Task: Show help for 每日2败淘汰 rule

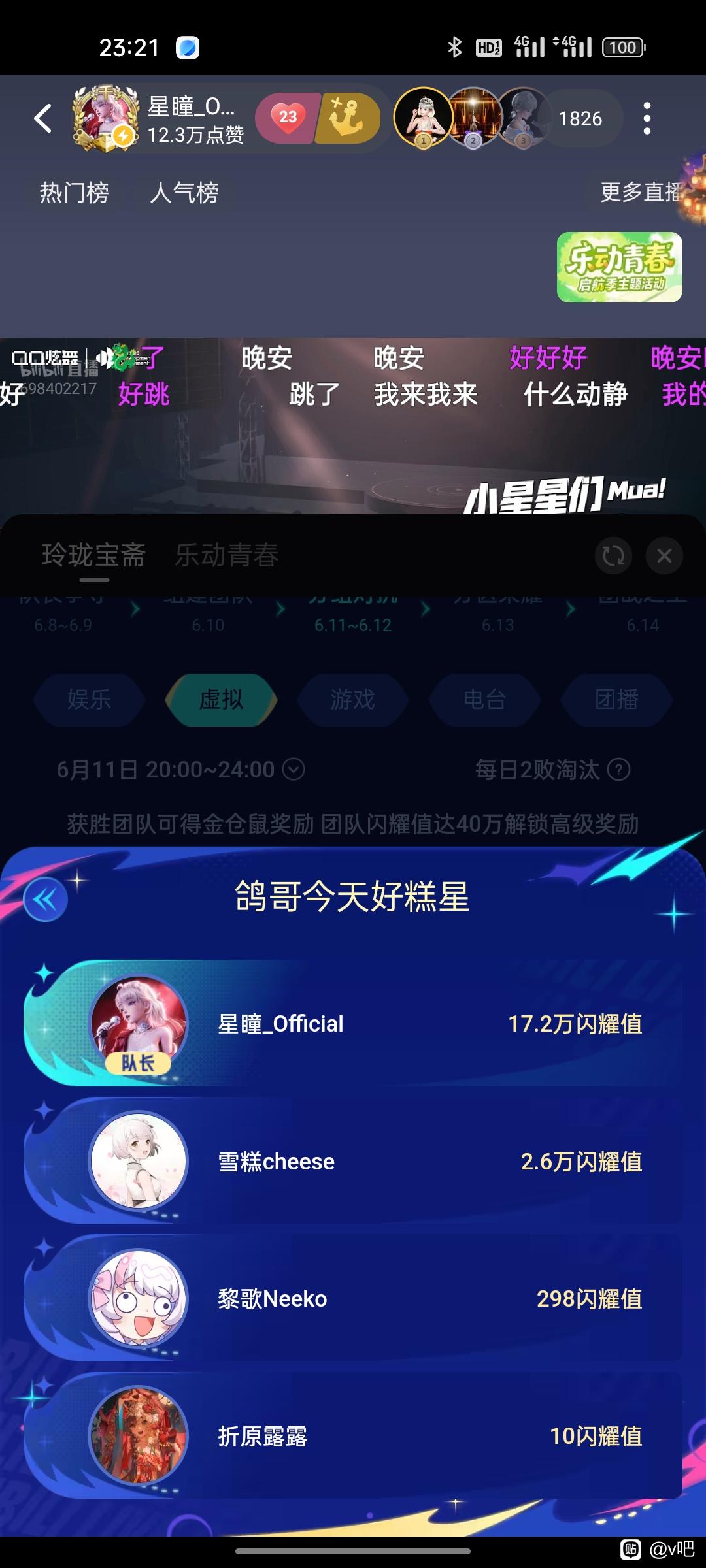Action: (618, 770)
